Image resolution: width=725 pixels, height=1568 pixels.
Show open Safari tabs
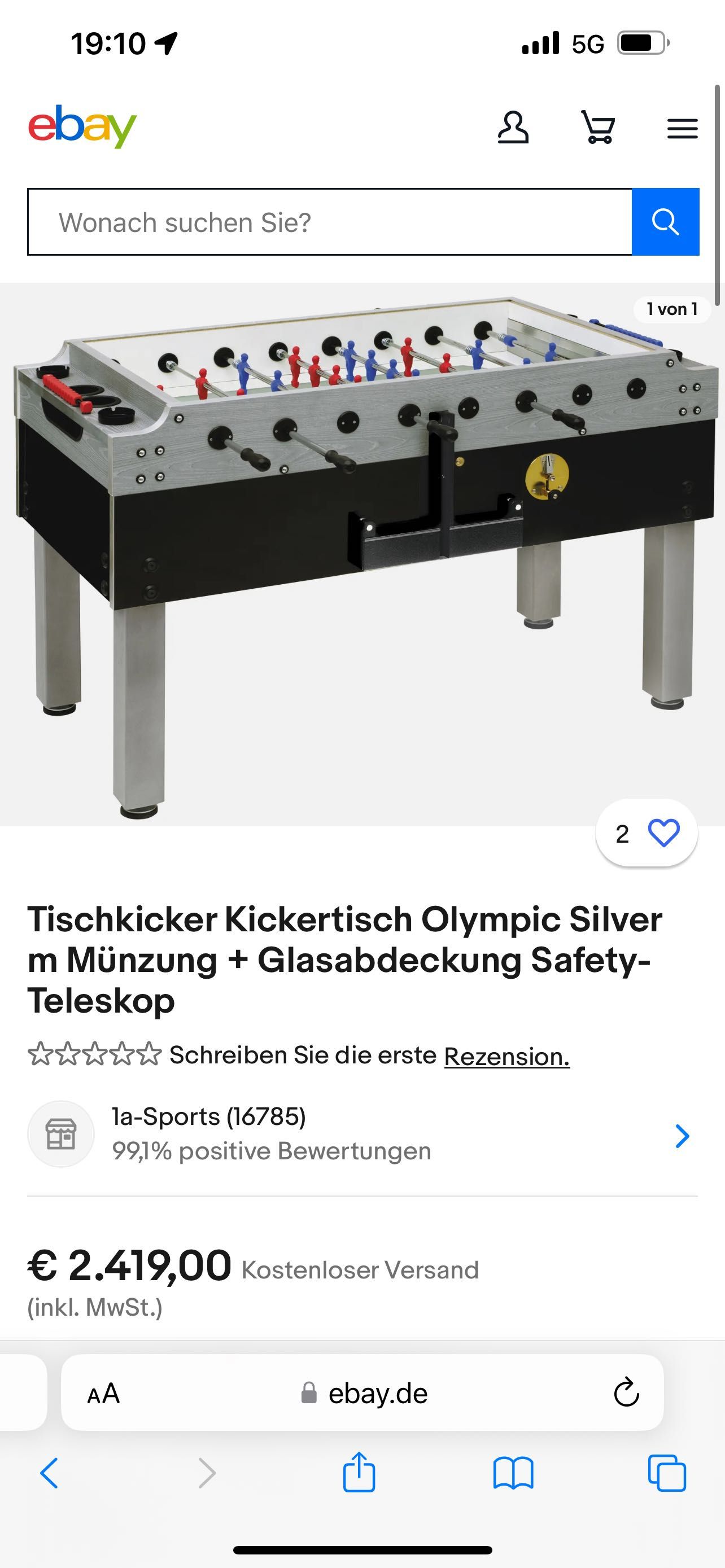pyautogui.click(x=667, y=1473)
